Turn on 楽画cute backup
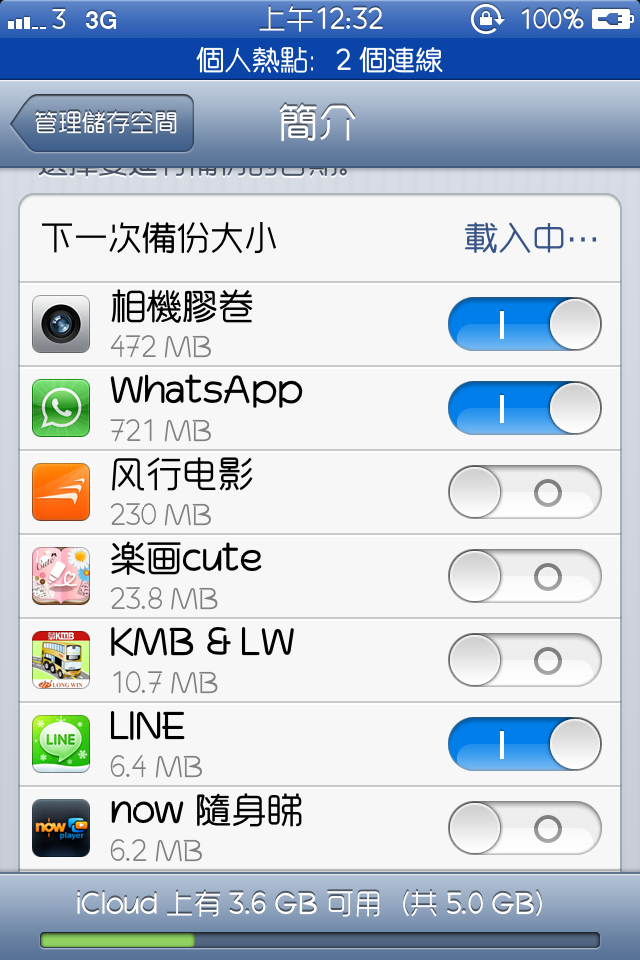Viewport: 640px width, 960px height. (525, 576)
